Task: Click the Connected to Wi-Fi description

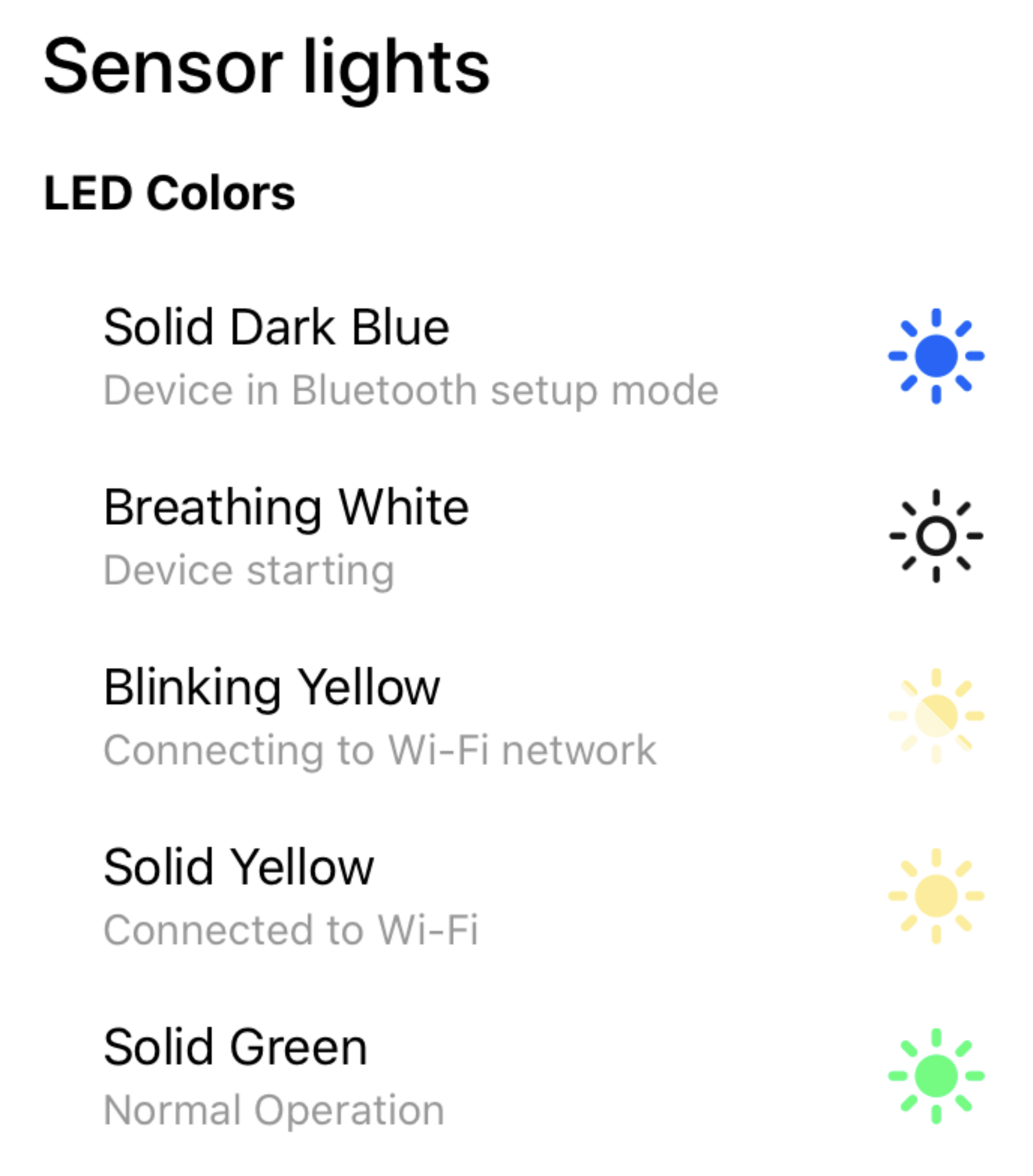Action: pyautogui.click(x=291, y=929)
